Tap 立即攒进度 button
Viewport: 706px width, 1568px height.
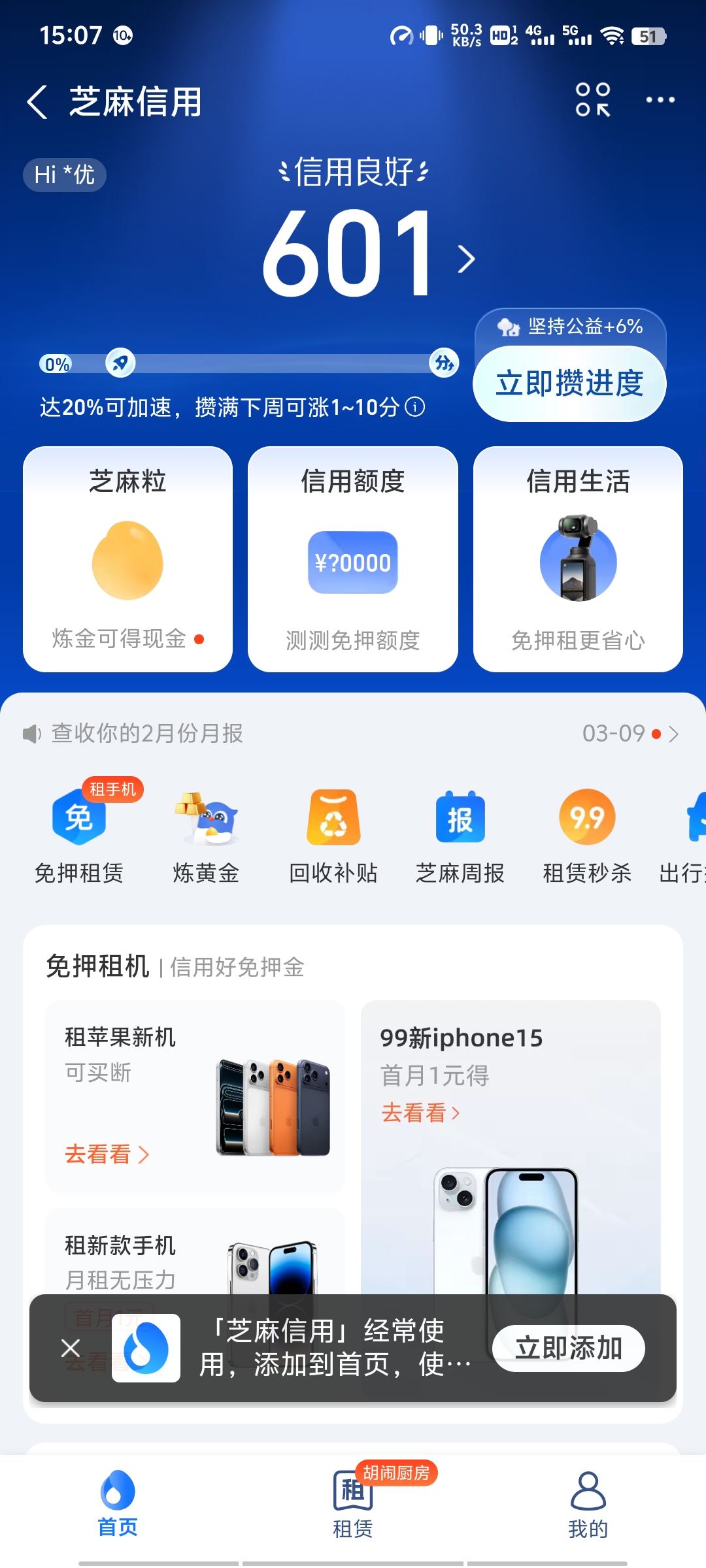569,384
